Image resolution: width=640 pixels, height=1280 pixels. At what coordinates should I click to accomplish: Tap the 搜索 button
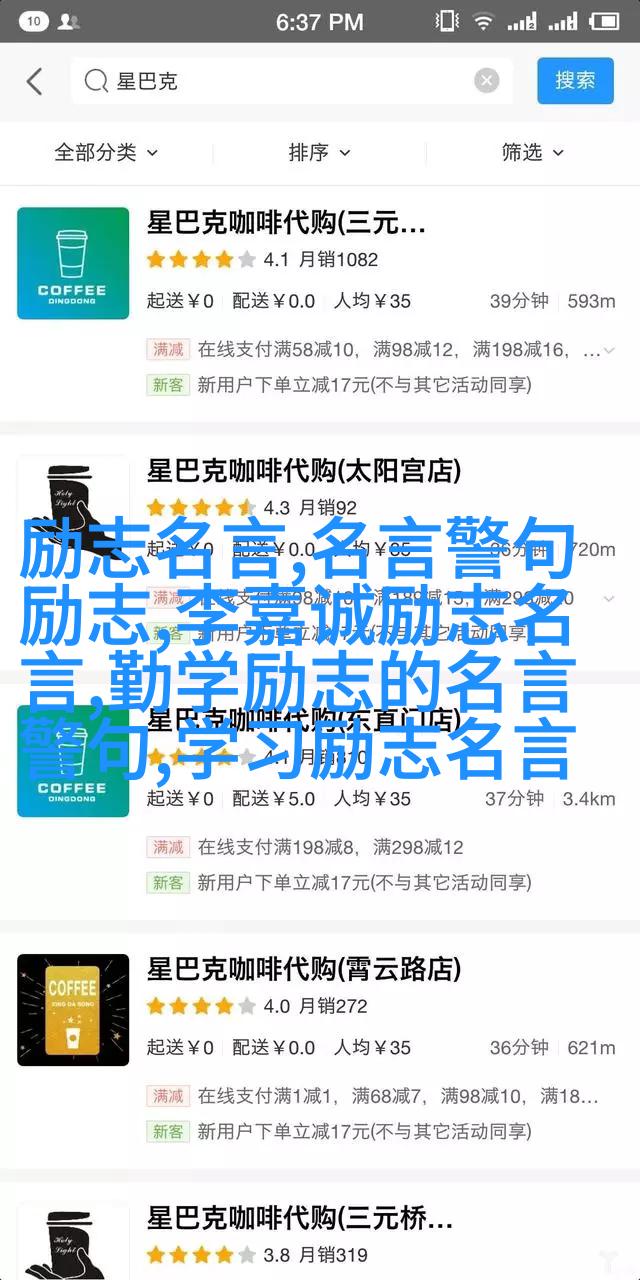575,81
